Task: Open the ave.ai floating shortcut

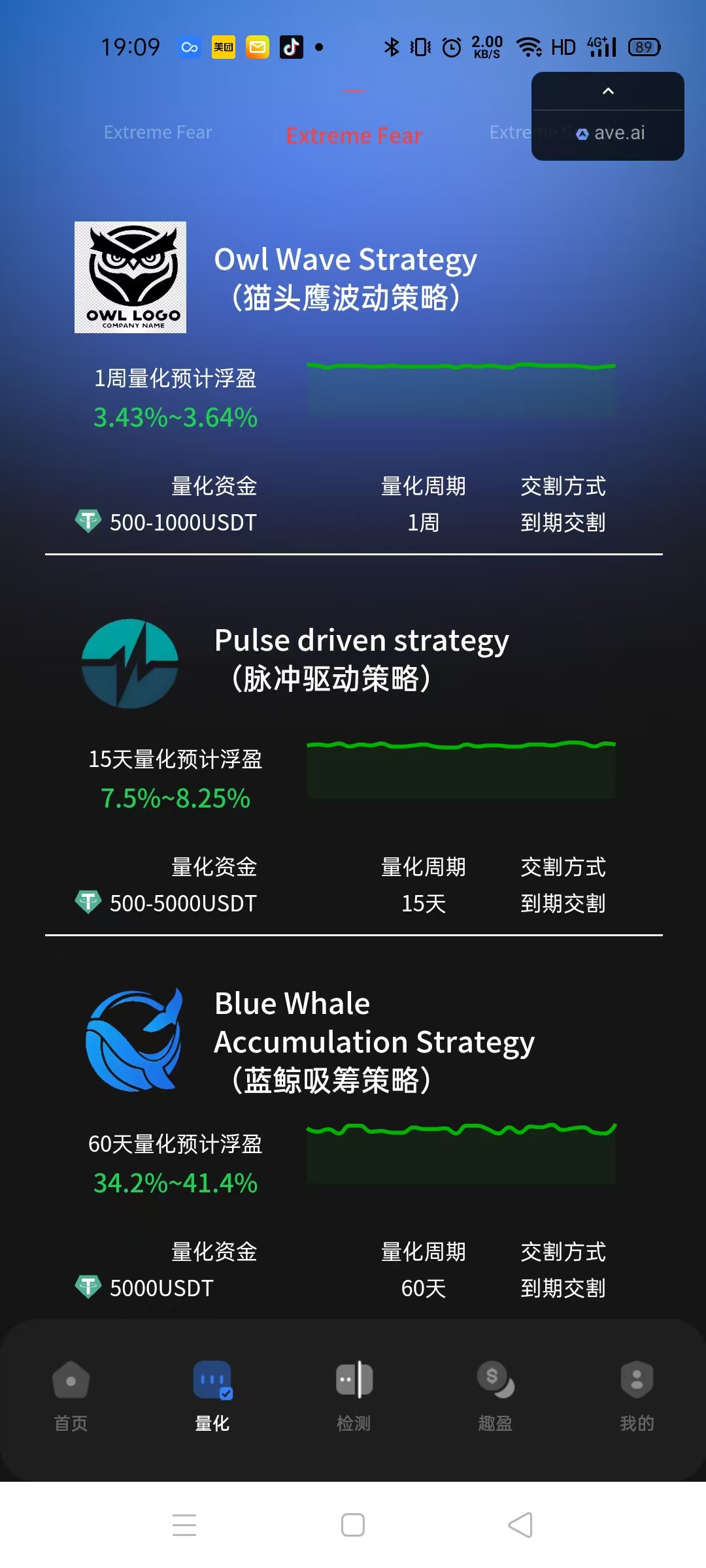Action: point(611,133)
